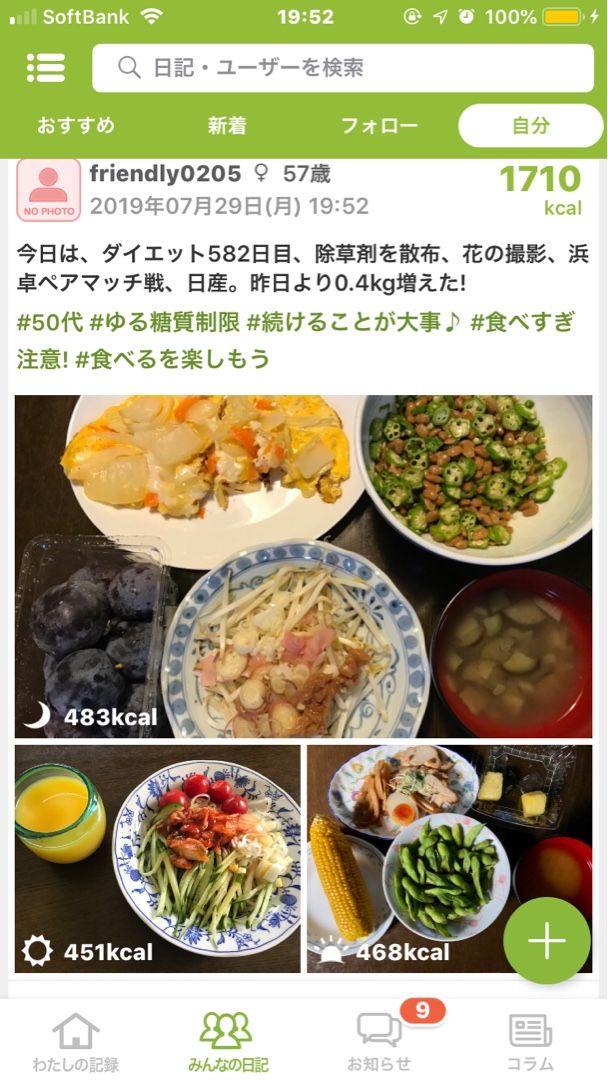View the 483kcal dinner photo

pos(303,566)
